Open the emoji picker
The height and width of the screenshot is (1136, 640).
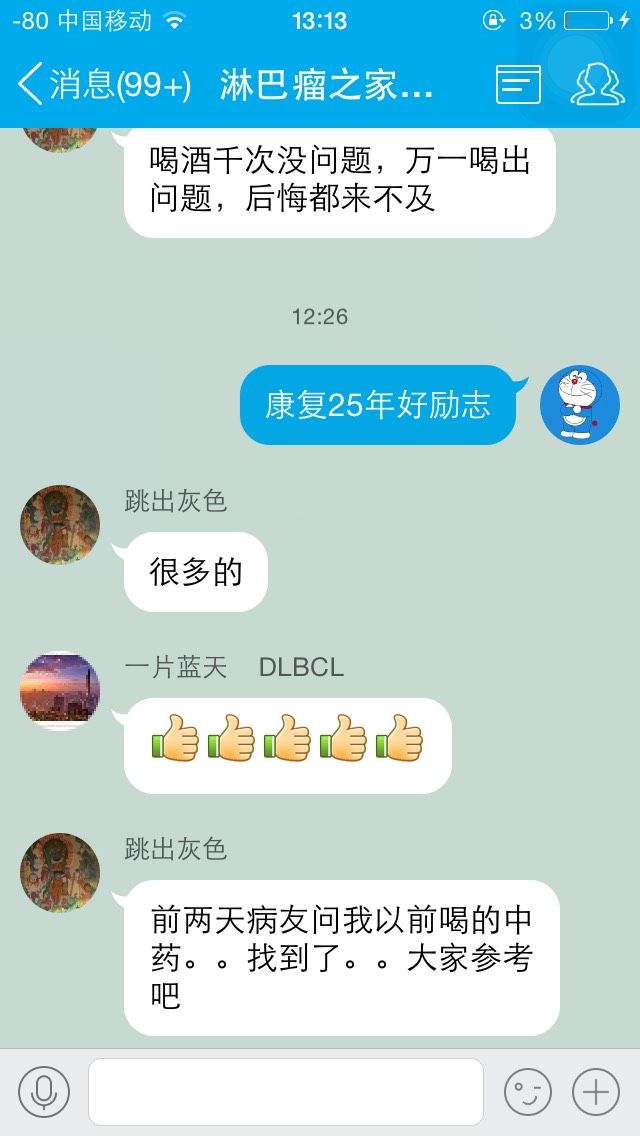[527, 1092]
